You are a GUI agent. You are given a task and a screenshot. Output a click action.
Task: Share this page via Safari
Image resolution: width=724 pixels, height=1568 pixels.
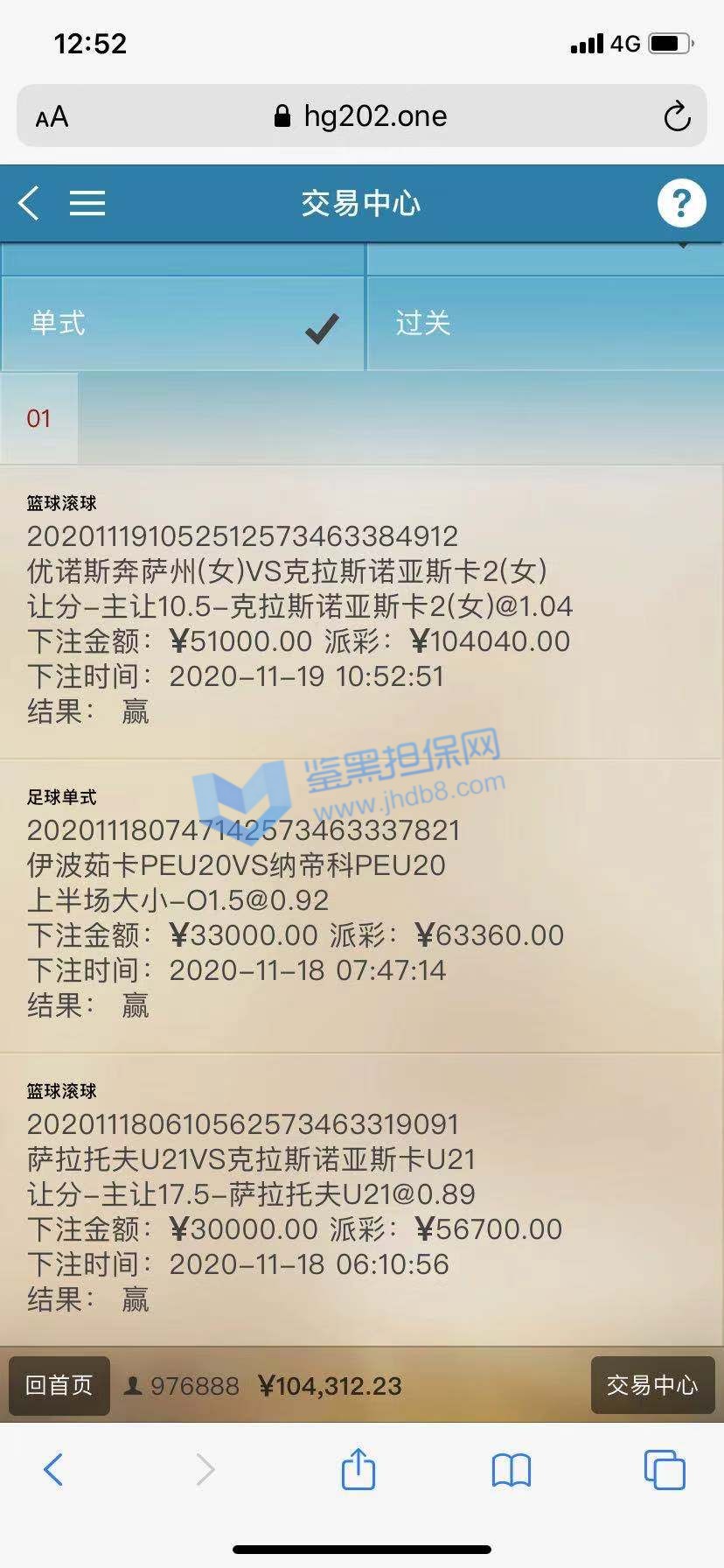point(359,1469)
